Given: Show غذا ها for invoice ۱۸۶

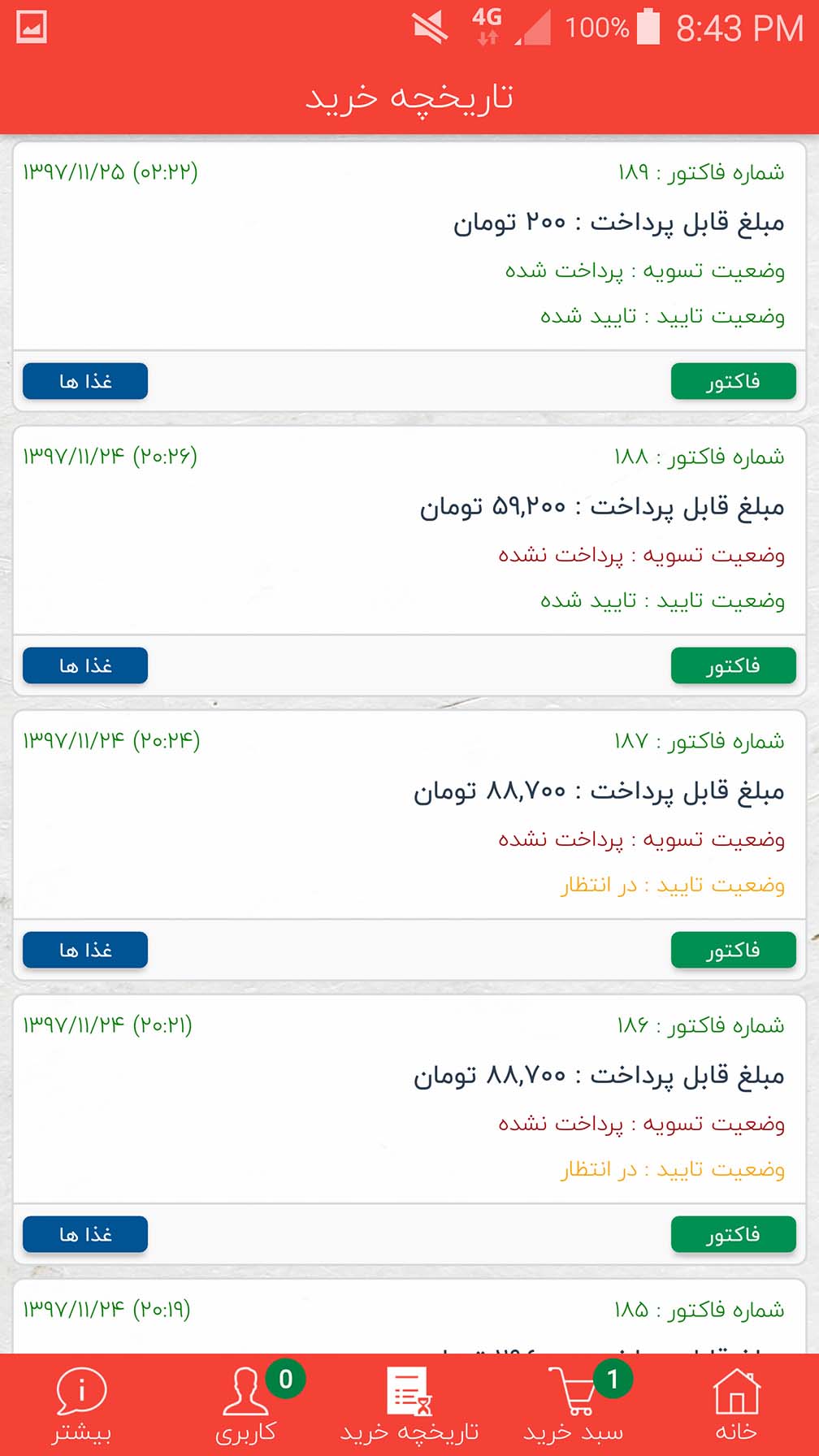Looking at the screenshot, I should (85, 1234).
